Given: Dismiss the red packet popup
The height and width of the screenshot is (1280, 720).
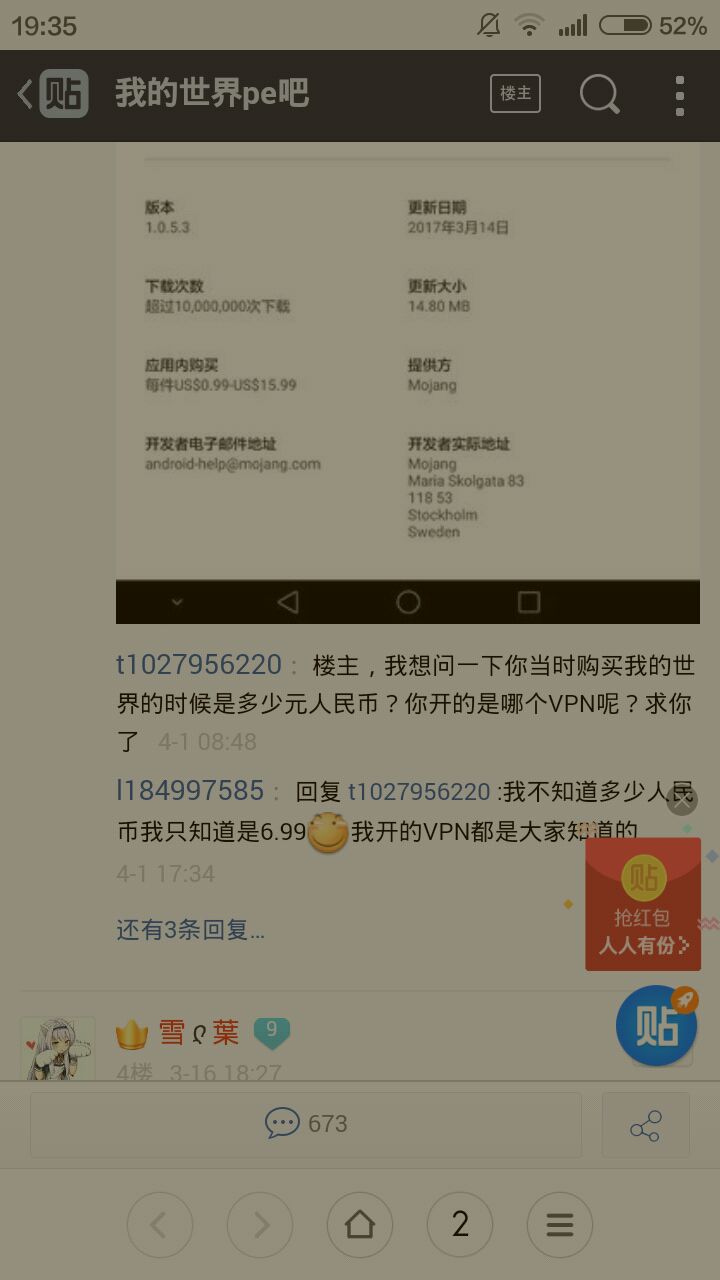Looking at the screenshot, I should (x=682, y=800).
